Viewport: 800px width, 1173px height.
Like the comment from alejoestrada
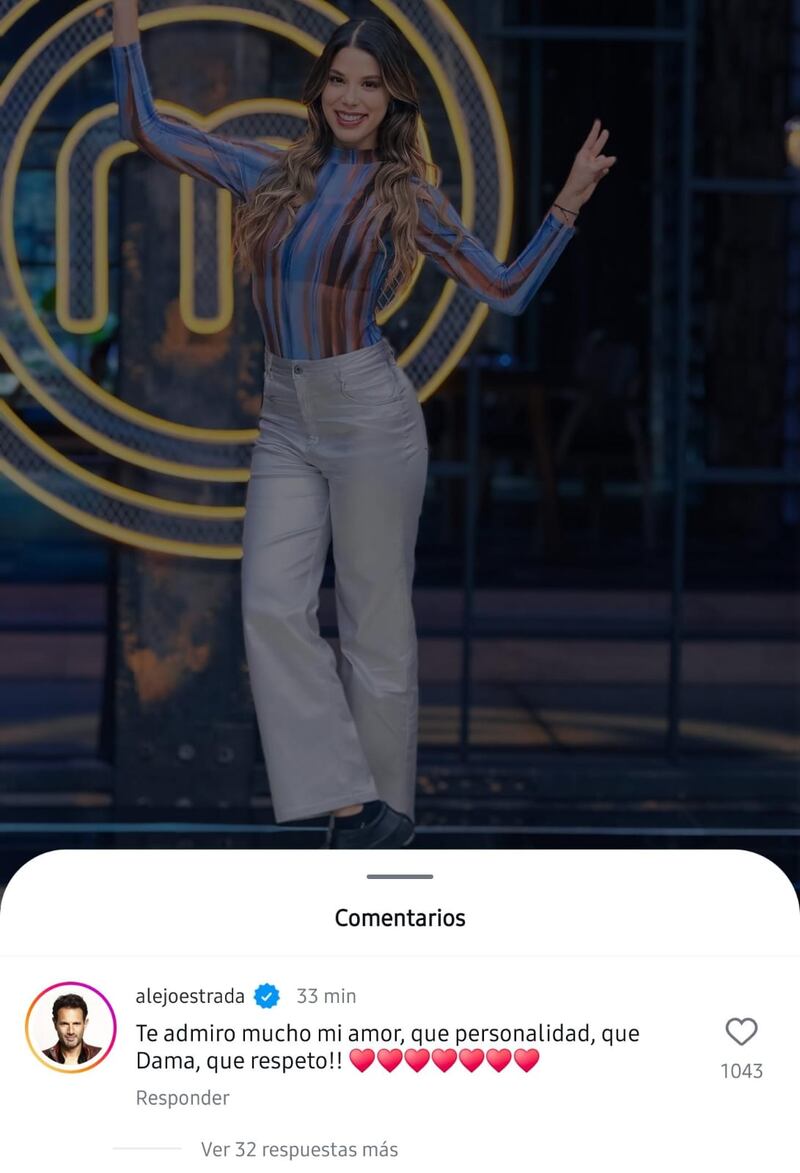741,1032
